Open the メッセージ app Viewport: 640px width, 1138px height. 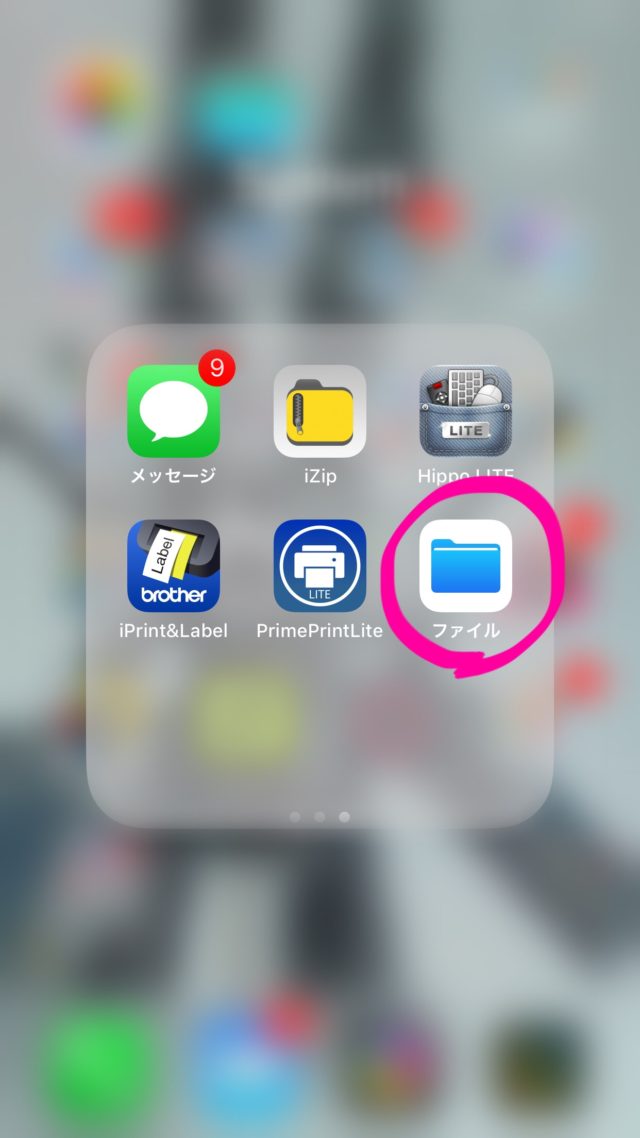pyautogui.click(x=173, y=411)
